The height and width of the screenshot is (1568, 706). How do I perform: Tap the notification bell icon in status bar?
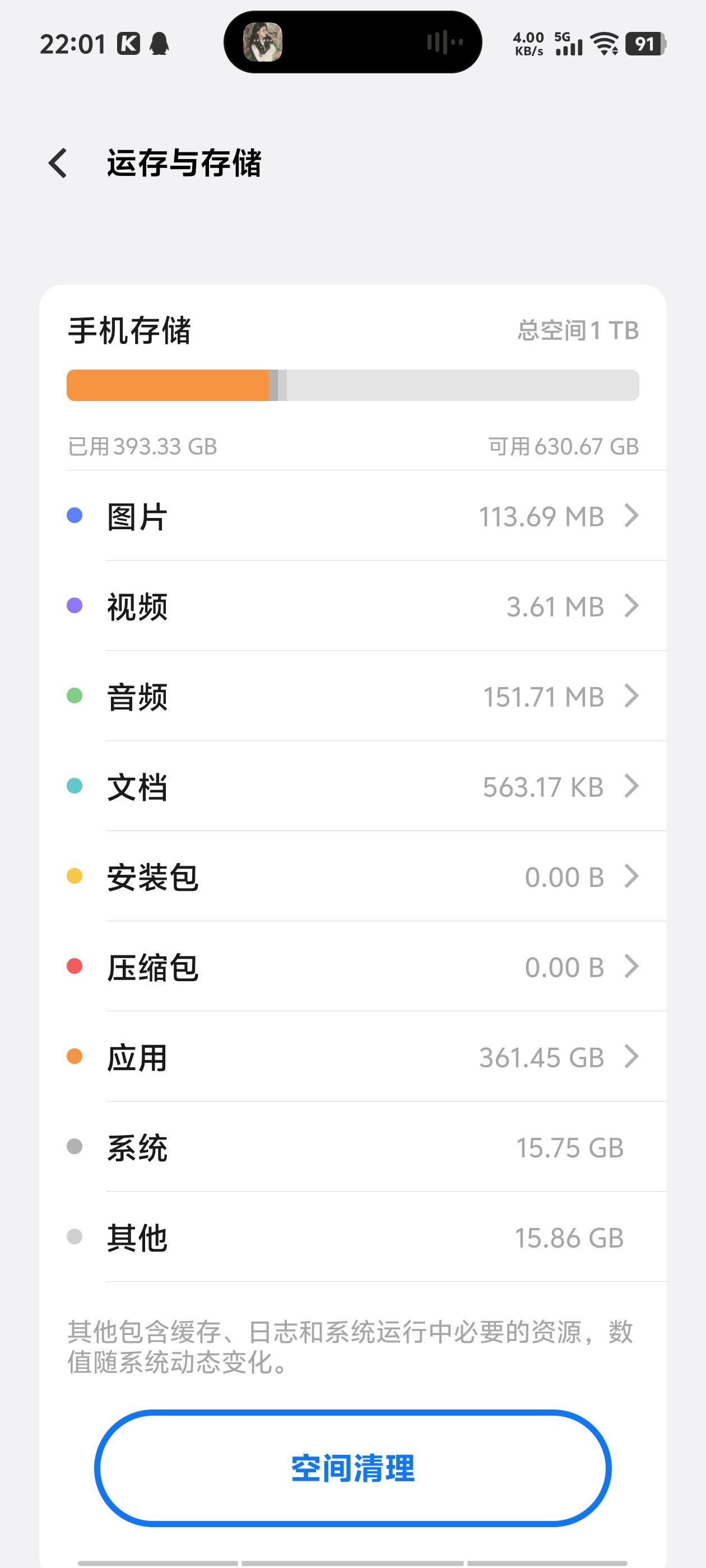pos(159,43)
